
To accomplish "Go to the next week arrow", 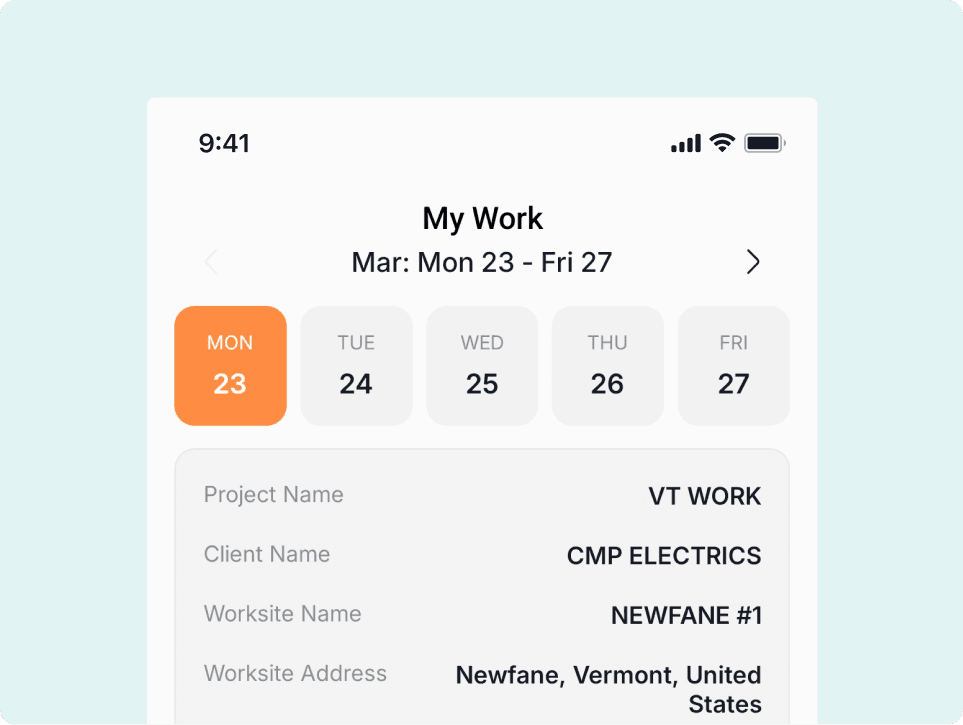I will click(x=753, y=262).
